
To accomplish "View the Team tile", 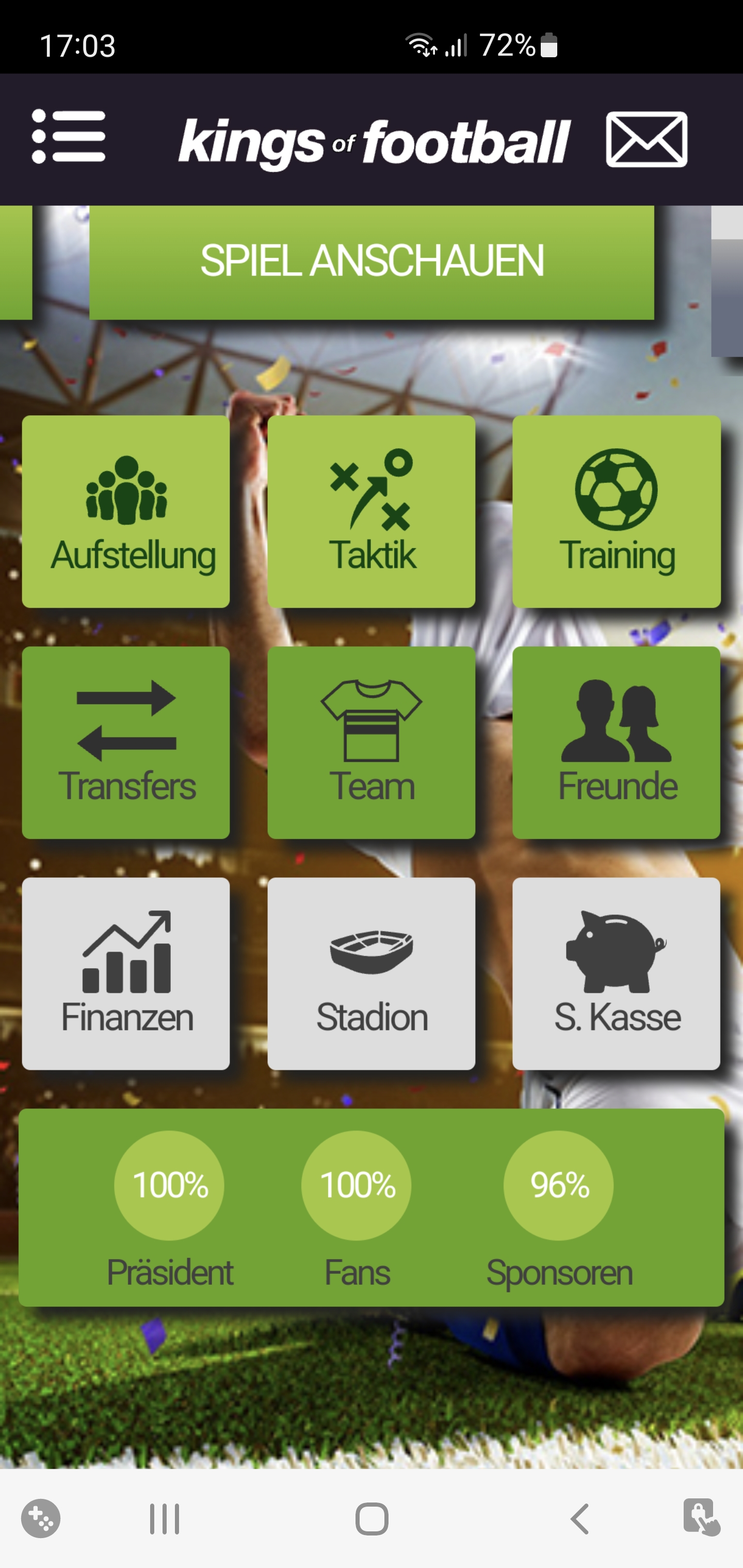I will pyautogui.click(x=372, y=743).
